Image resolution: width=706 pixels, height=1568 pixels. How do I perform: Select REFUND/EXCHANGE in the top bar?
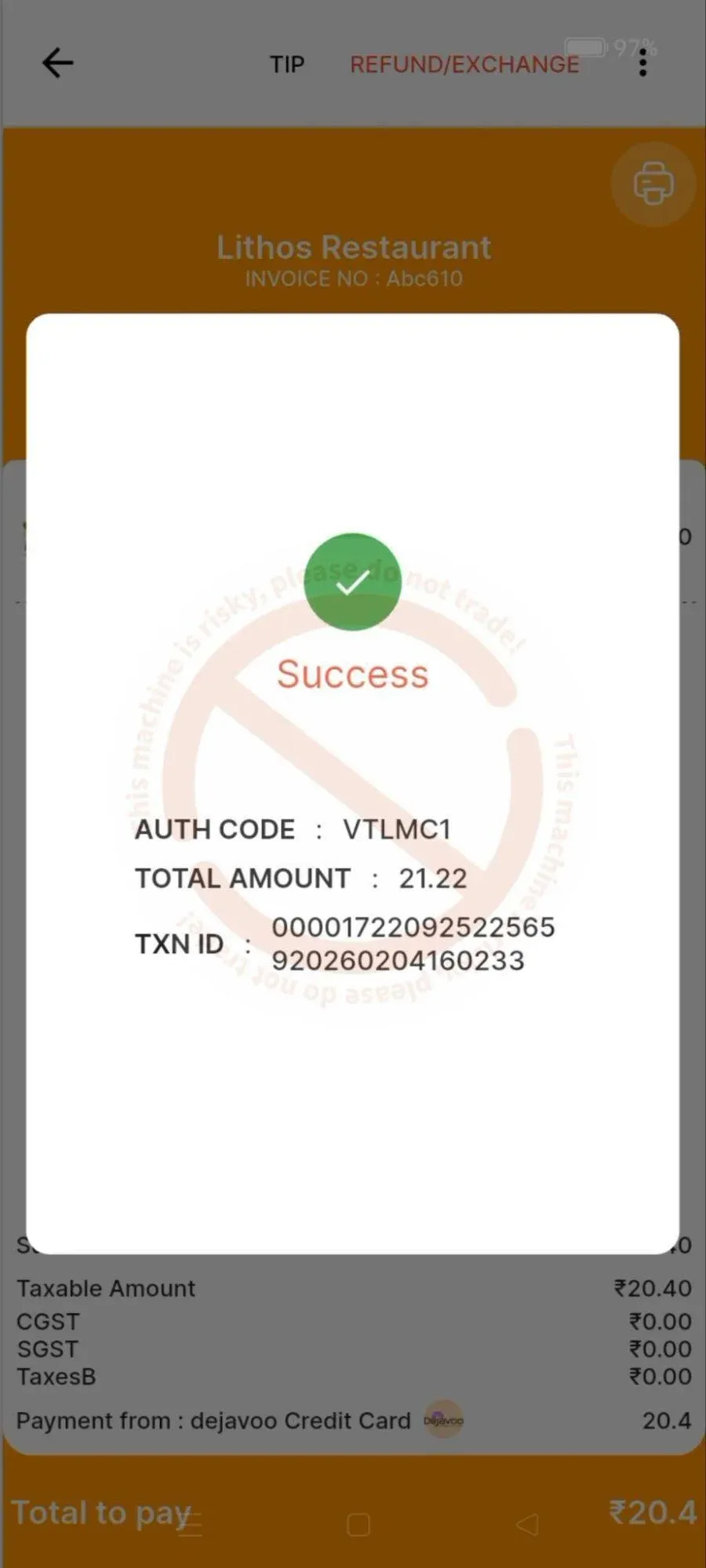[x=464, y=64]
